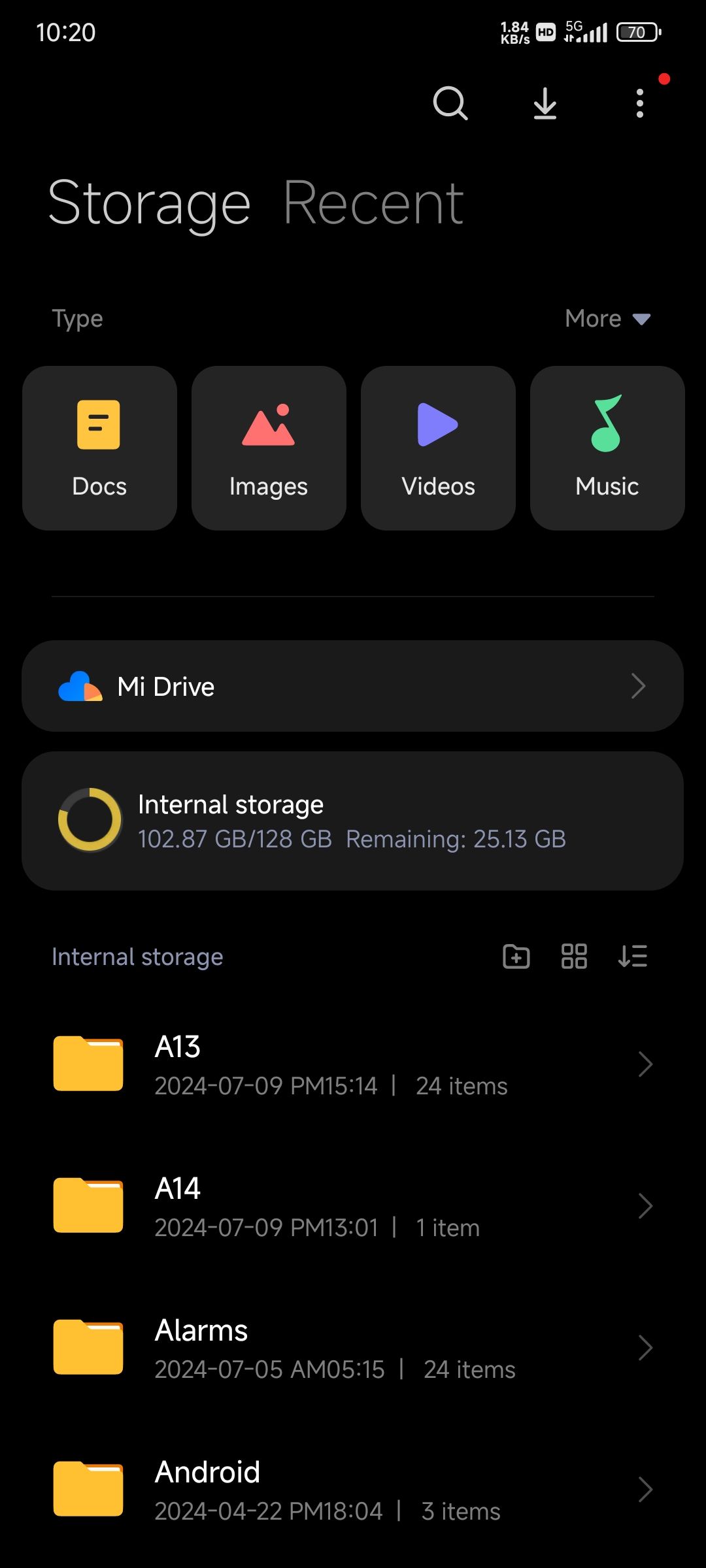The height and width of the screenshot is (1568, 706).
Task: Select the Storage tab
Action: click(150, 204)
